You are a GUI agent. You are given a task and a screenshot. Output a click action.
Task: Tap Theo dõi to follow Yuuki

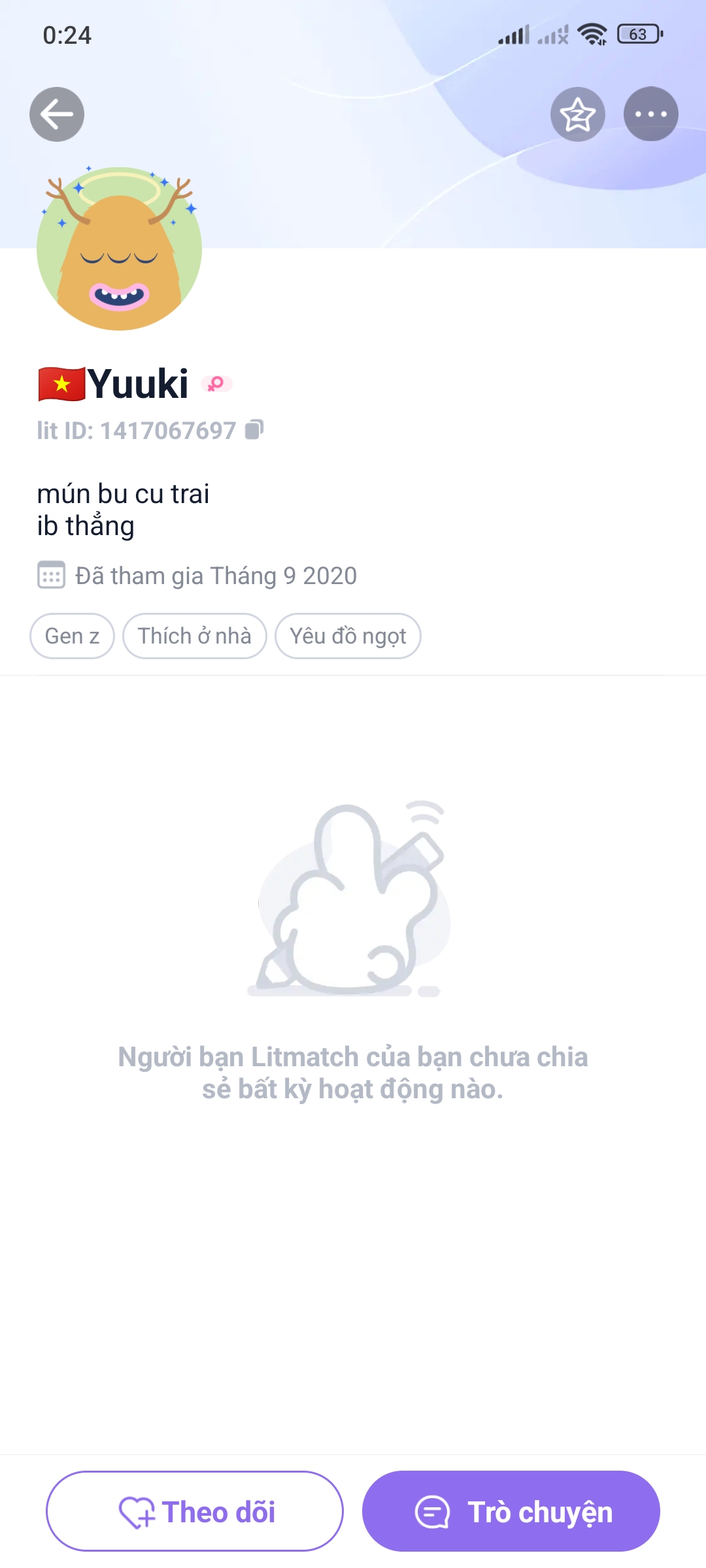point(195,1511)
